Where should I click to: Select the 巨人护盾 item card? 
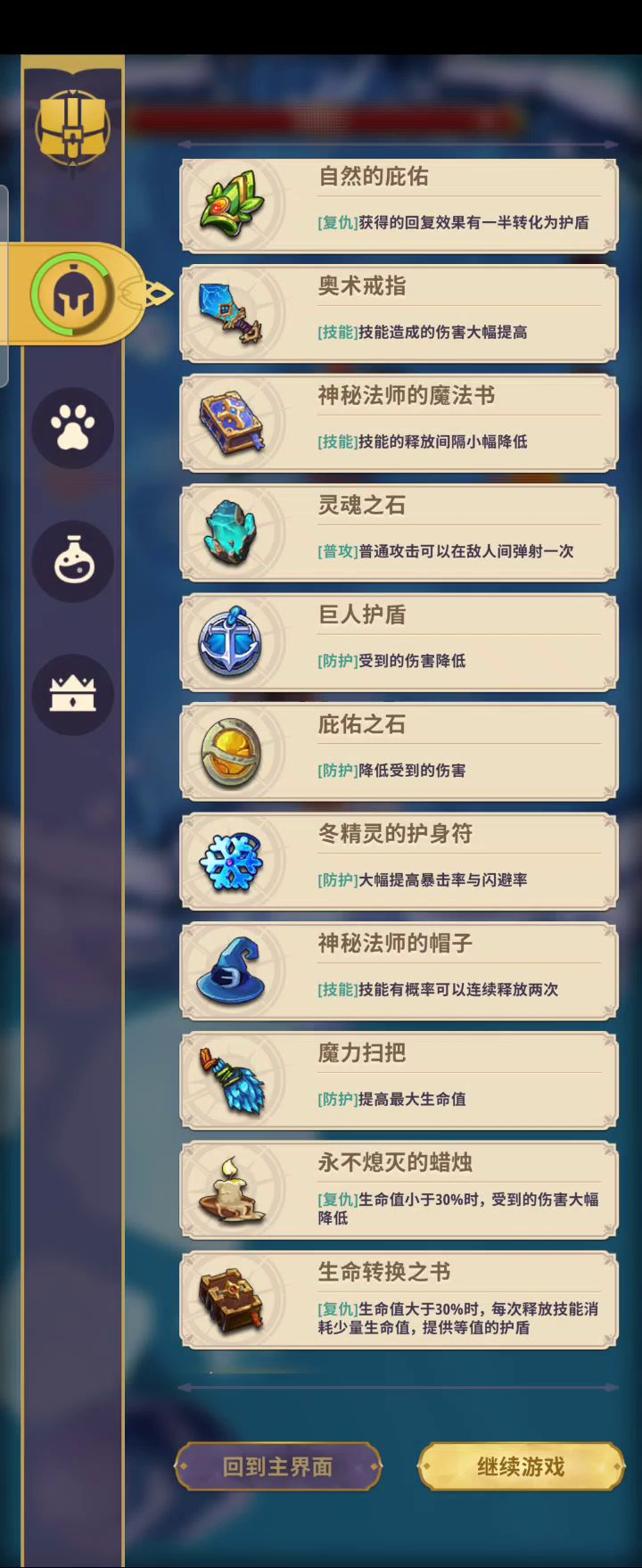pyautogui.click(x=399, y=643)
